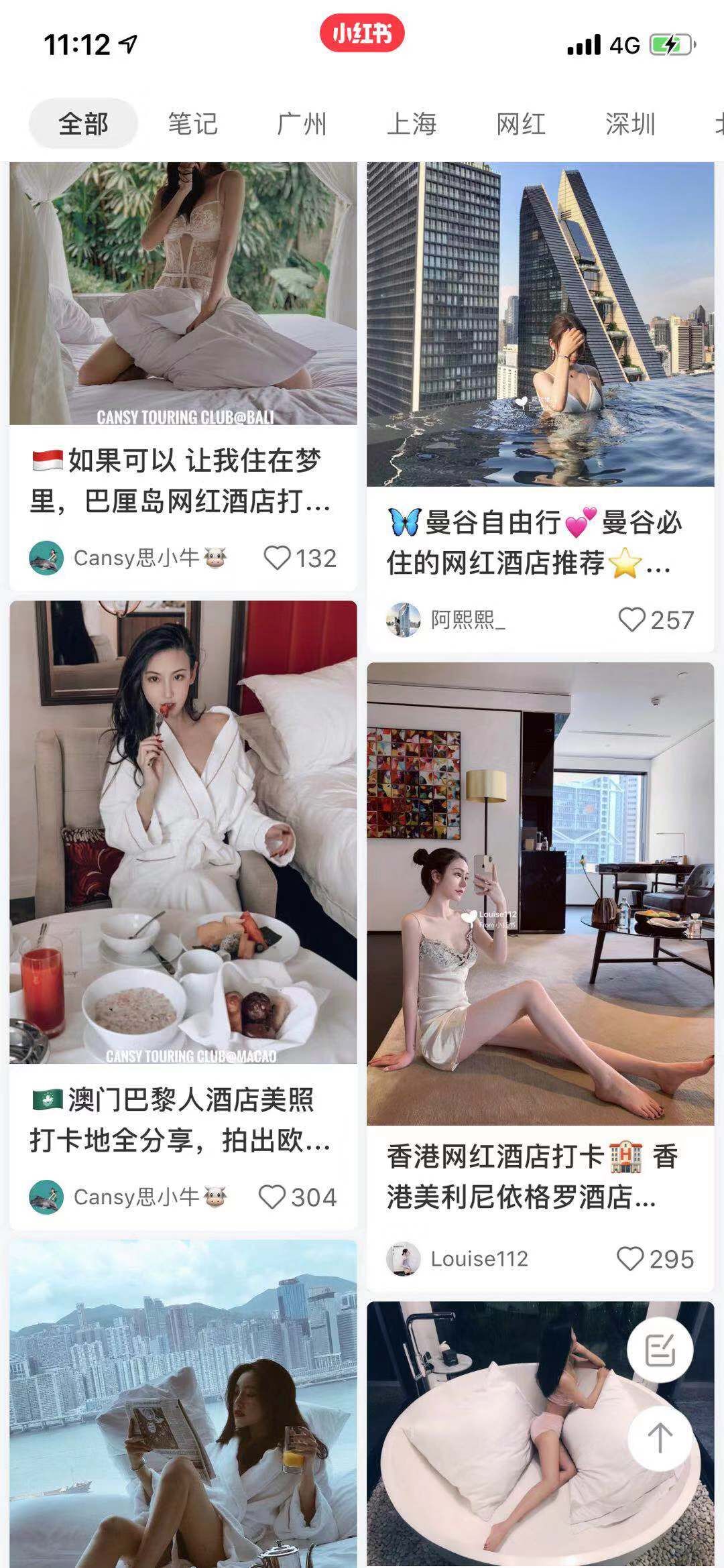Switch to the 网红 tab
724x1568 pixels.
pos(520,124)
